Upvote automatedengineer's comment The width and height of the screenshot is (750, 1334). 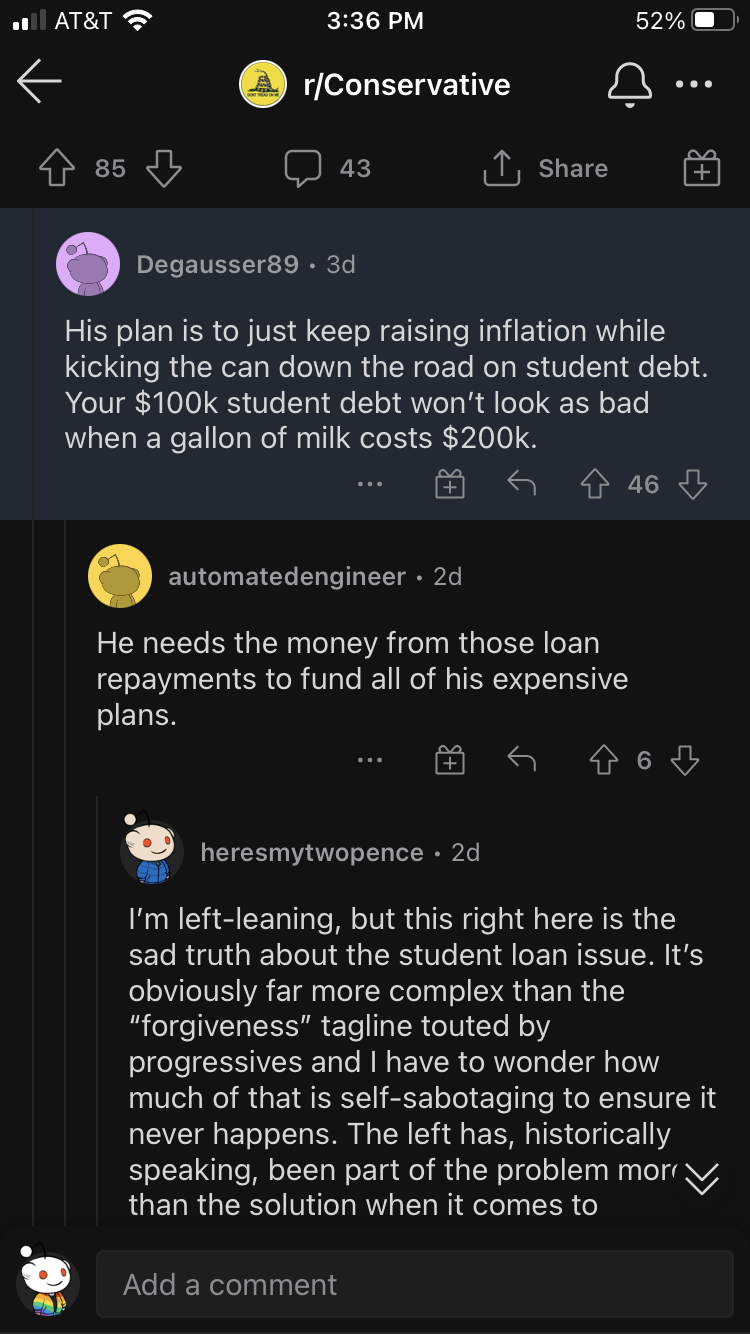coord(604,761)
